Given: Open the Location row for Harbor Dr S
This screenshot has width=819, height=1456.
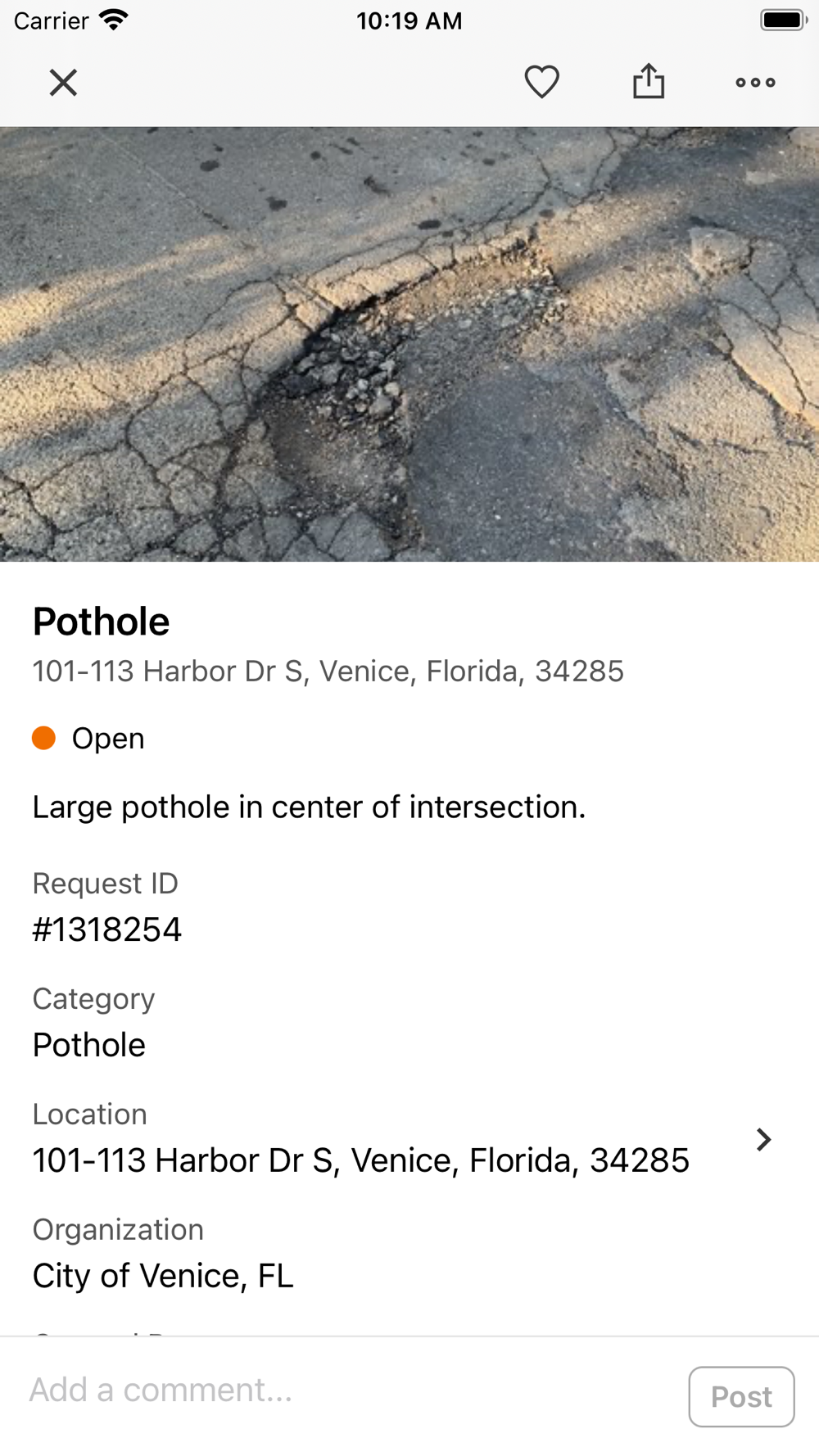Looking at the screenshot, I should tap(401, 1140).
